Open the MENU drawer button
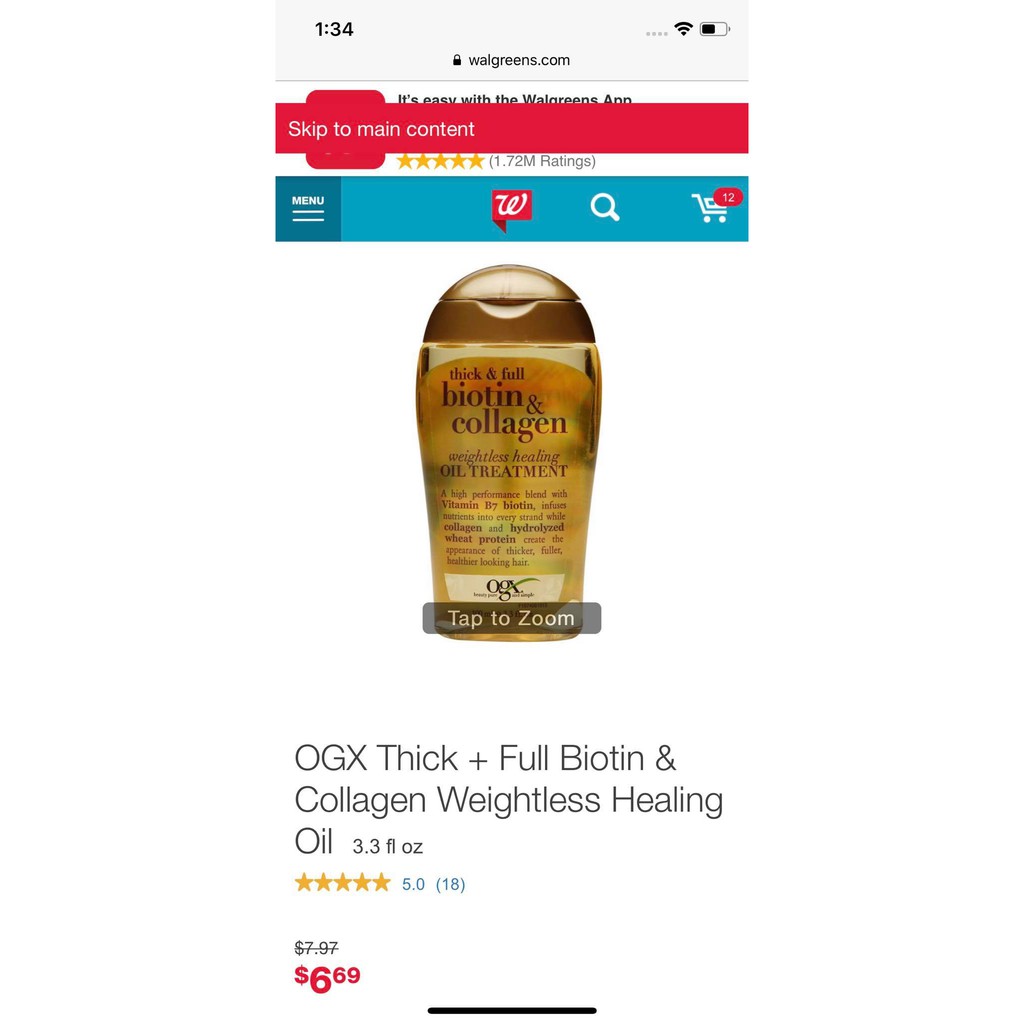The height and width of the screenshot is (1024, 1024). (308, 208)
